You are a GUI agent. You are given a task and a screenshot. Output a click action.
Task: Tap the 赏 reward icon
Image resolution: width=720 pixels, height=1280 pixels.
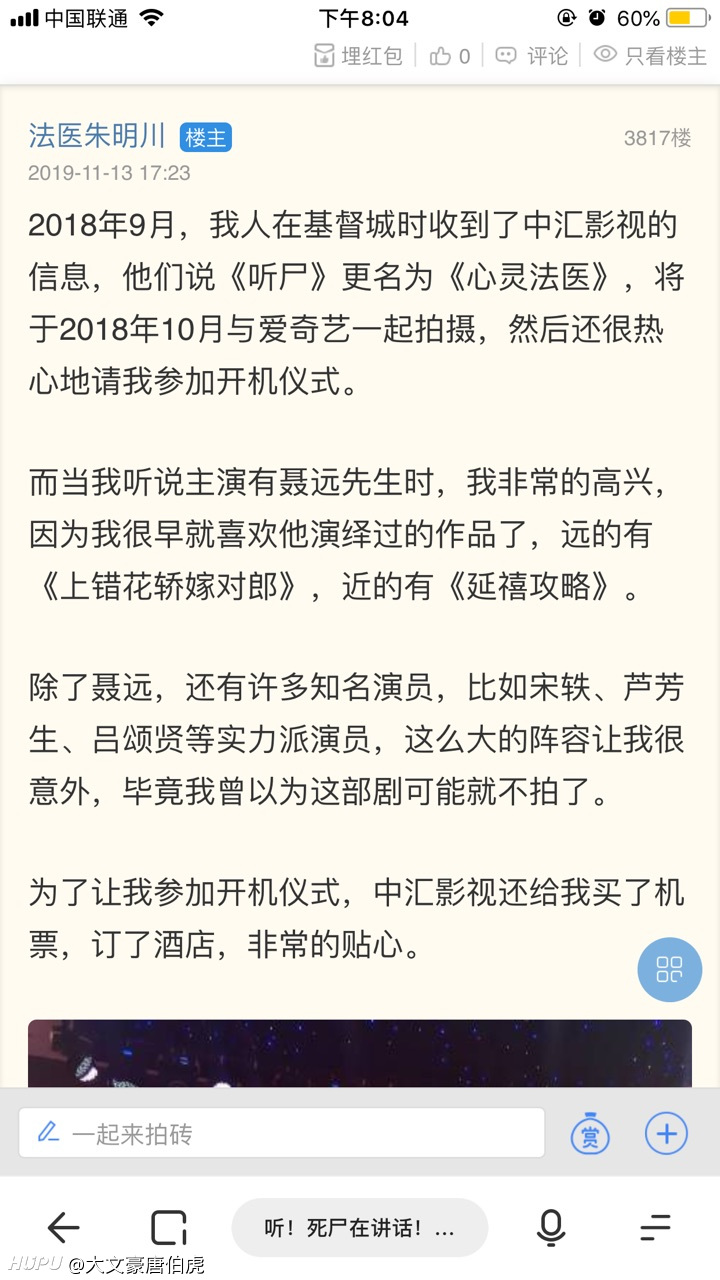click(x=590, y=1134)
